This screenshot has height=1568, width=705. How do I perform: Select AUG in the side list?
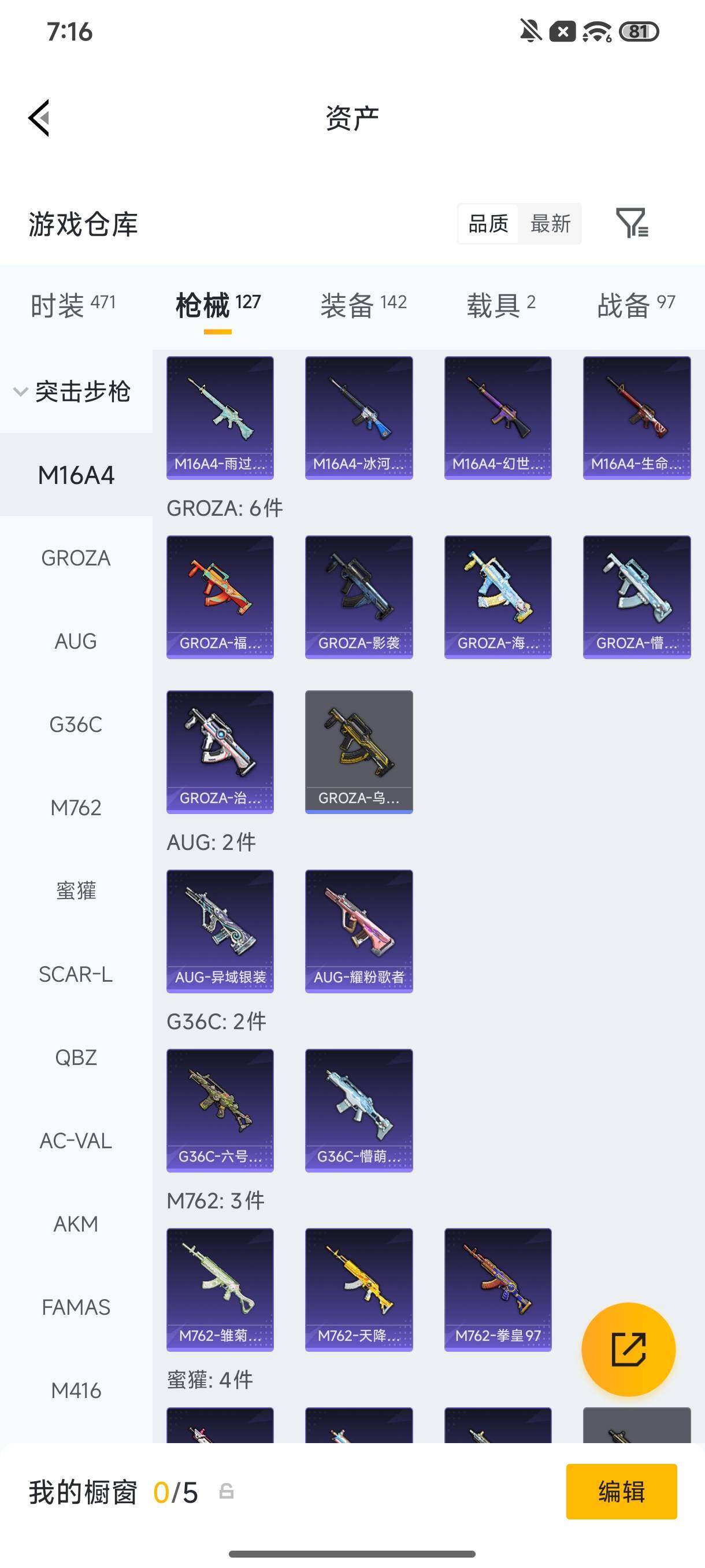coord(76,642)
